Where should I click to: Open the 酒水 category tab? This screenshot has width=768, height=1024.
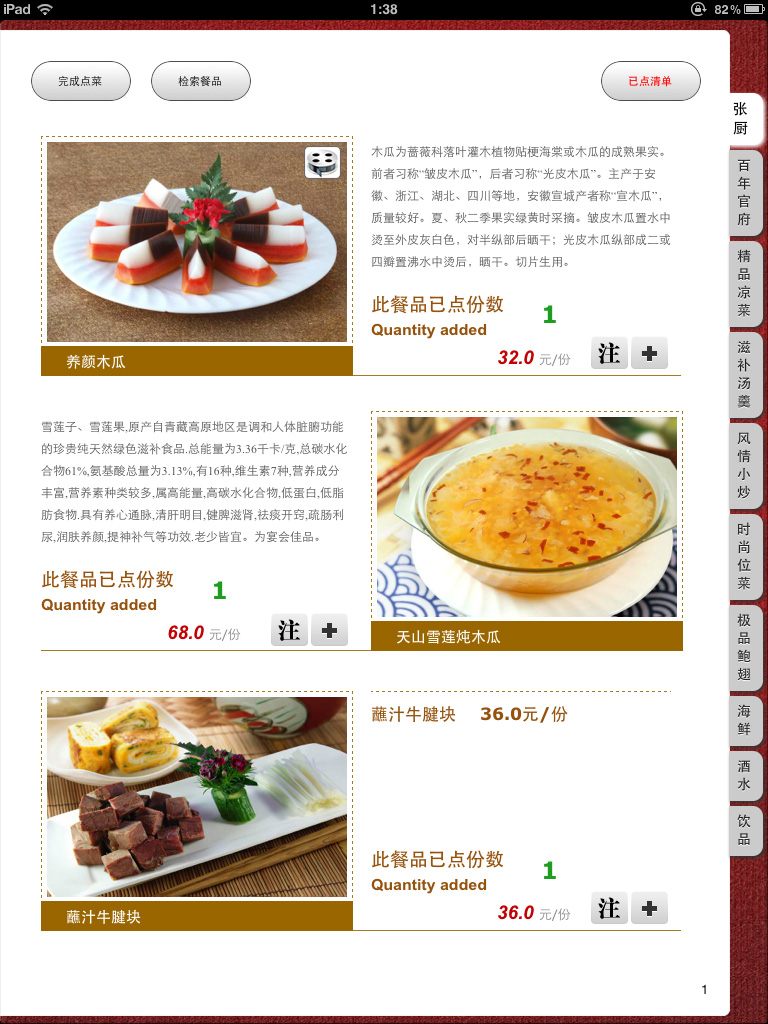(x=744, y=775)
